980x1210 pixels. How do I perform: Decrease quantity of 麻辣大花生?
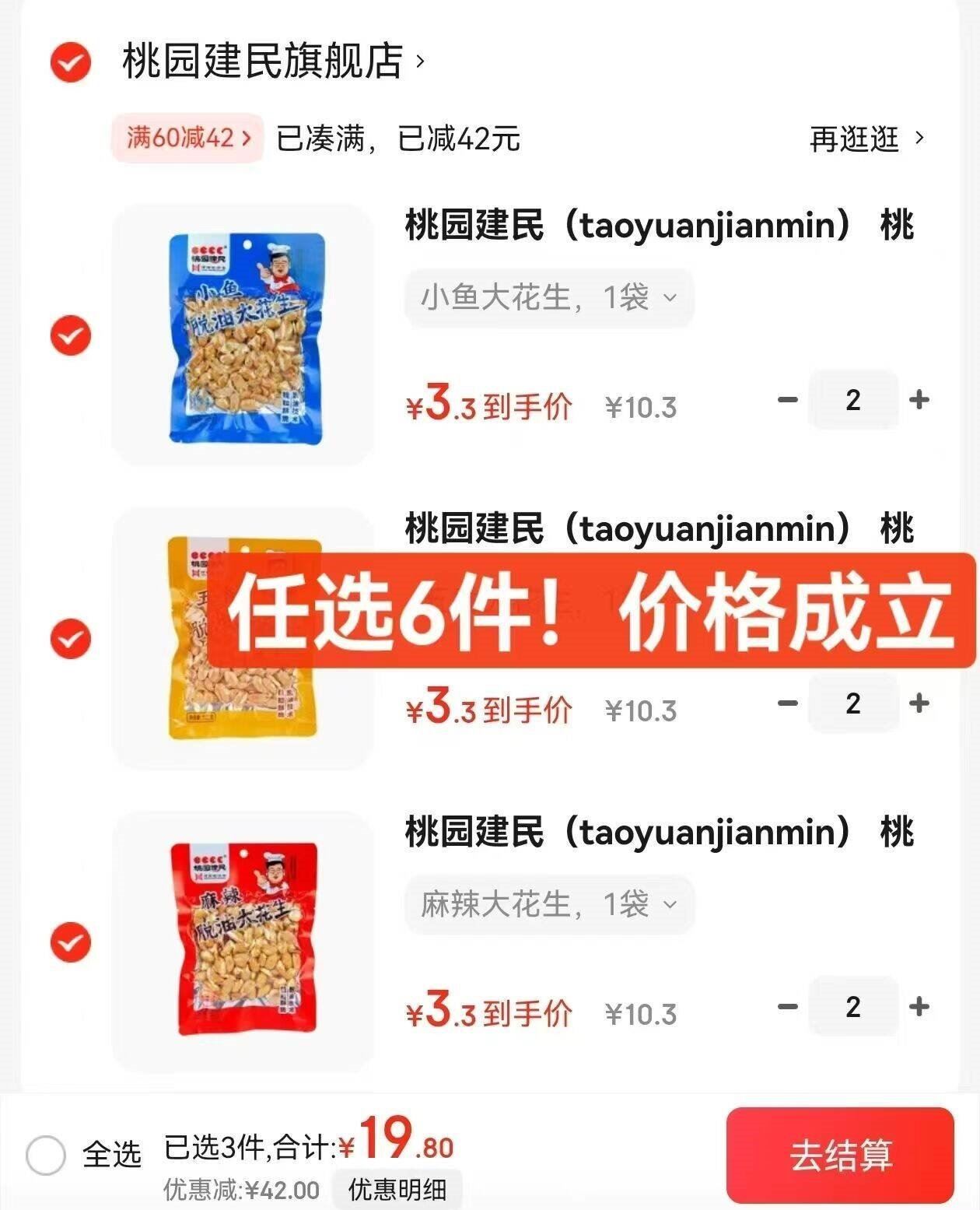788,1007
